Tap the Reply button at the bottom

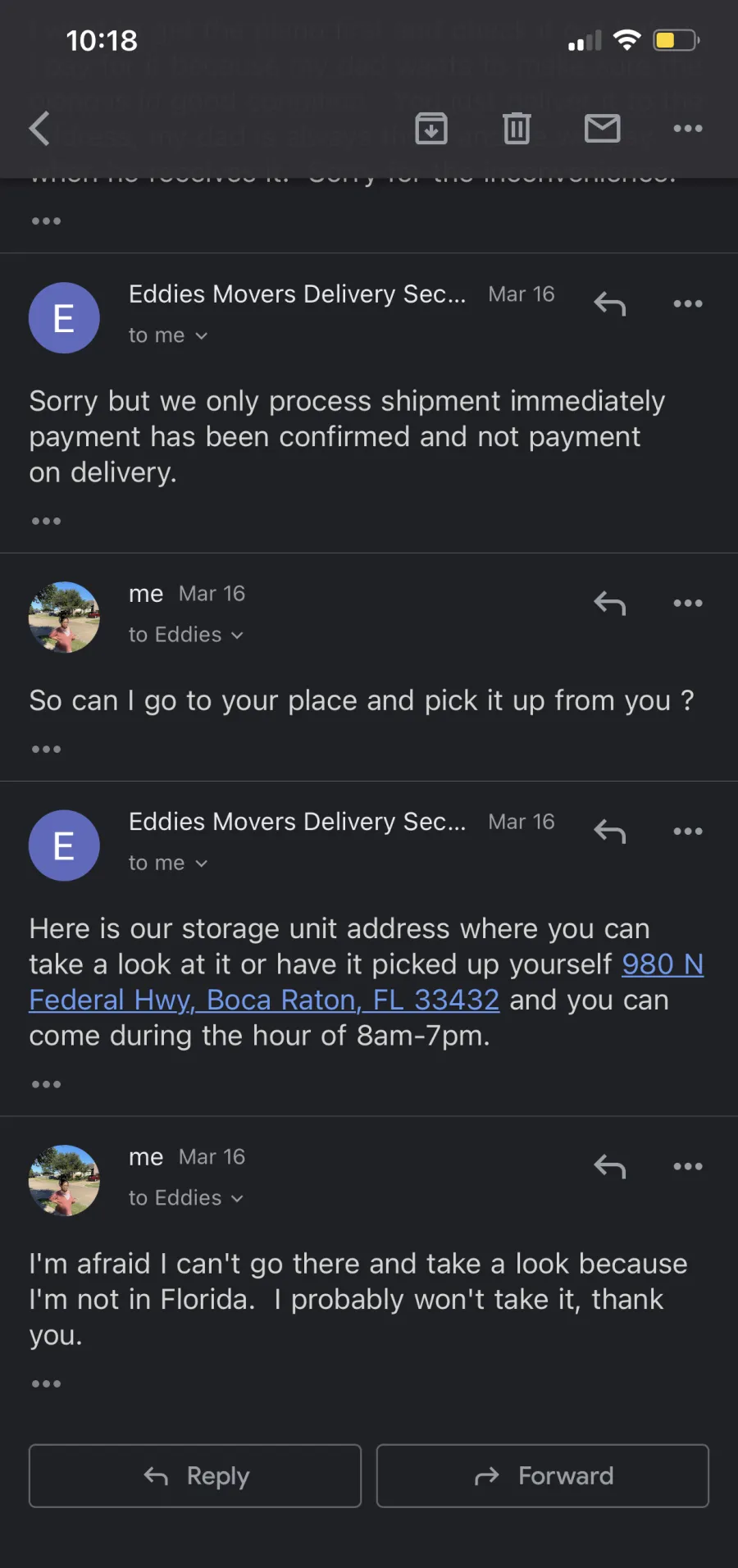[195, 1476]
